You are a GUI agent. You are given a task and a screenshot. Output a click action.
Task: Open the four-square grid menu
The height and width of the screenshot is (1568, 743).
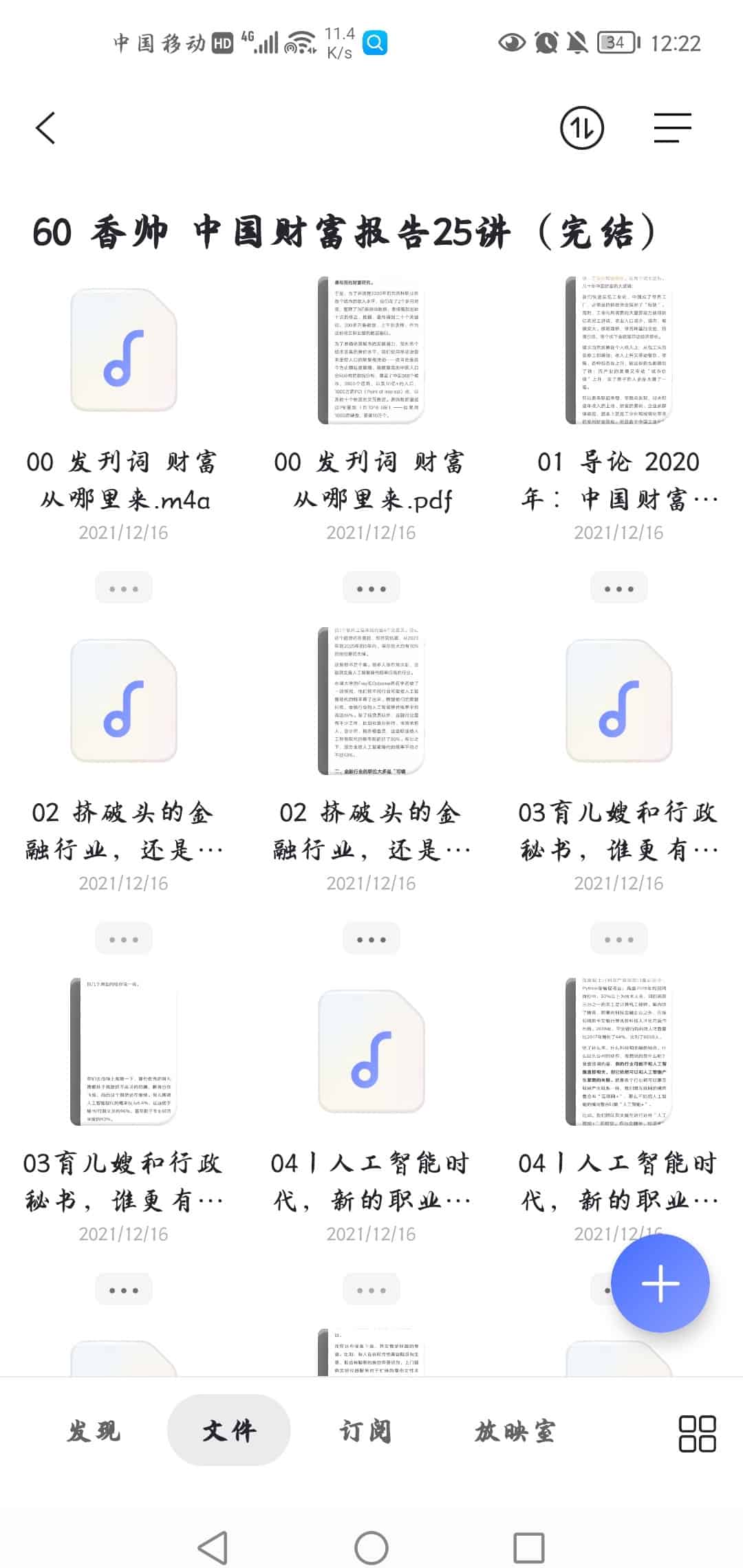click(697, 1433)
